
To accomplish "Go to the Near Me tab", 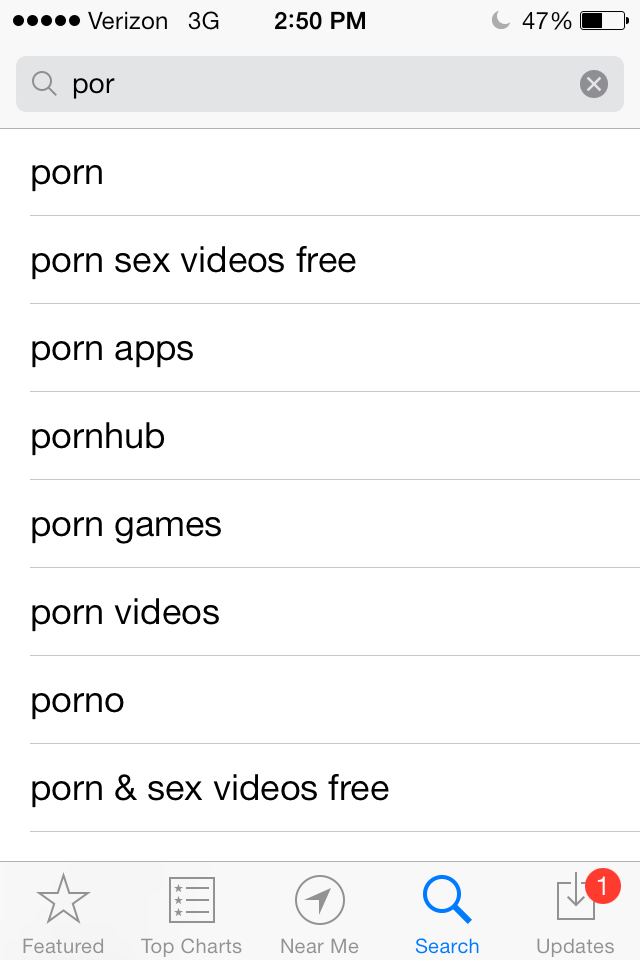I will (x=319, y=914).
